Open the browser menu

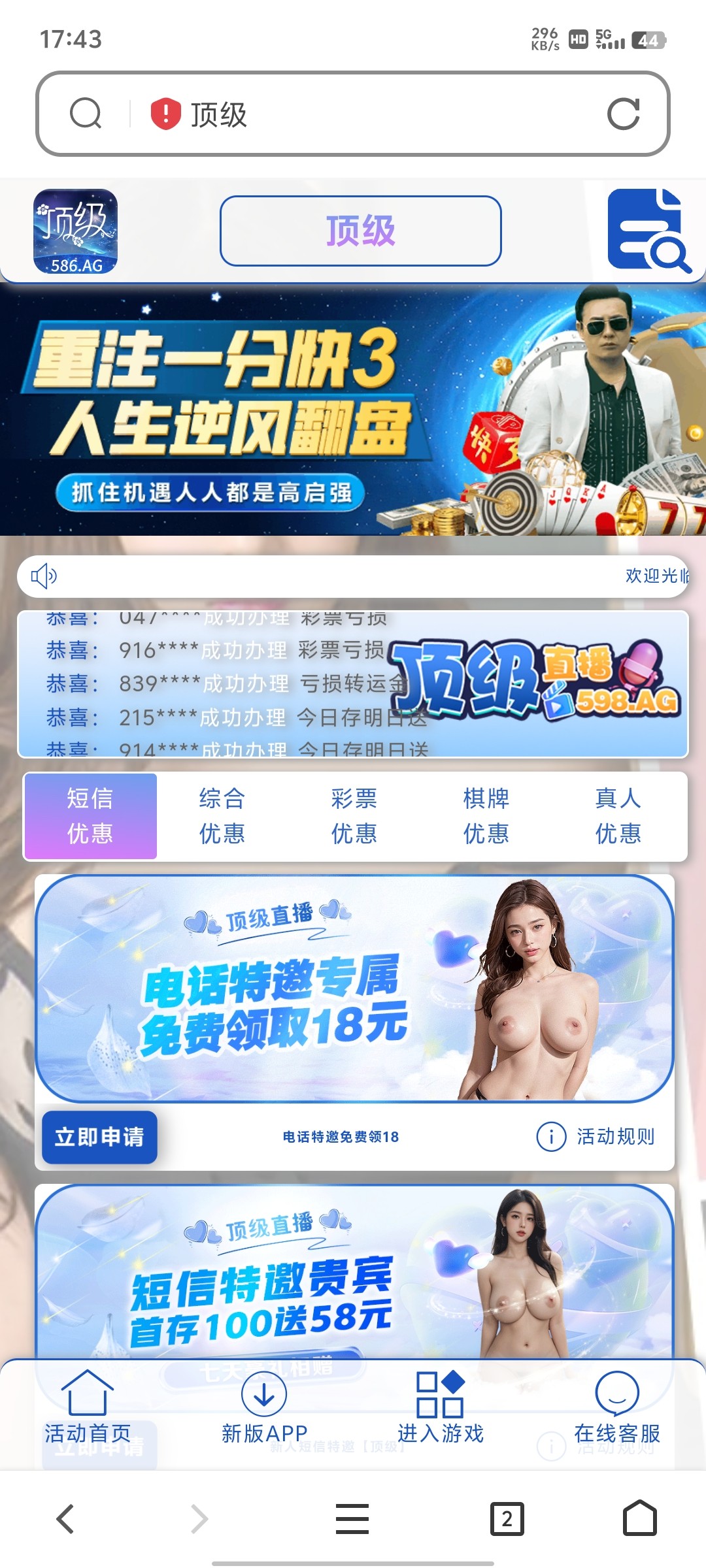pos(352,1518)
